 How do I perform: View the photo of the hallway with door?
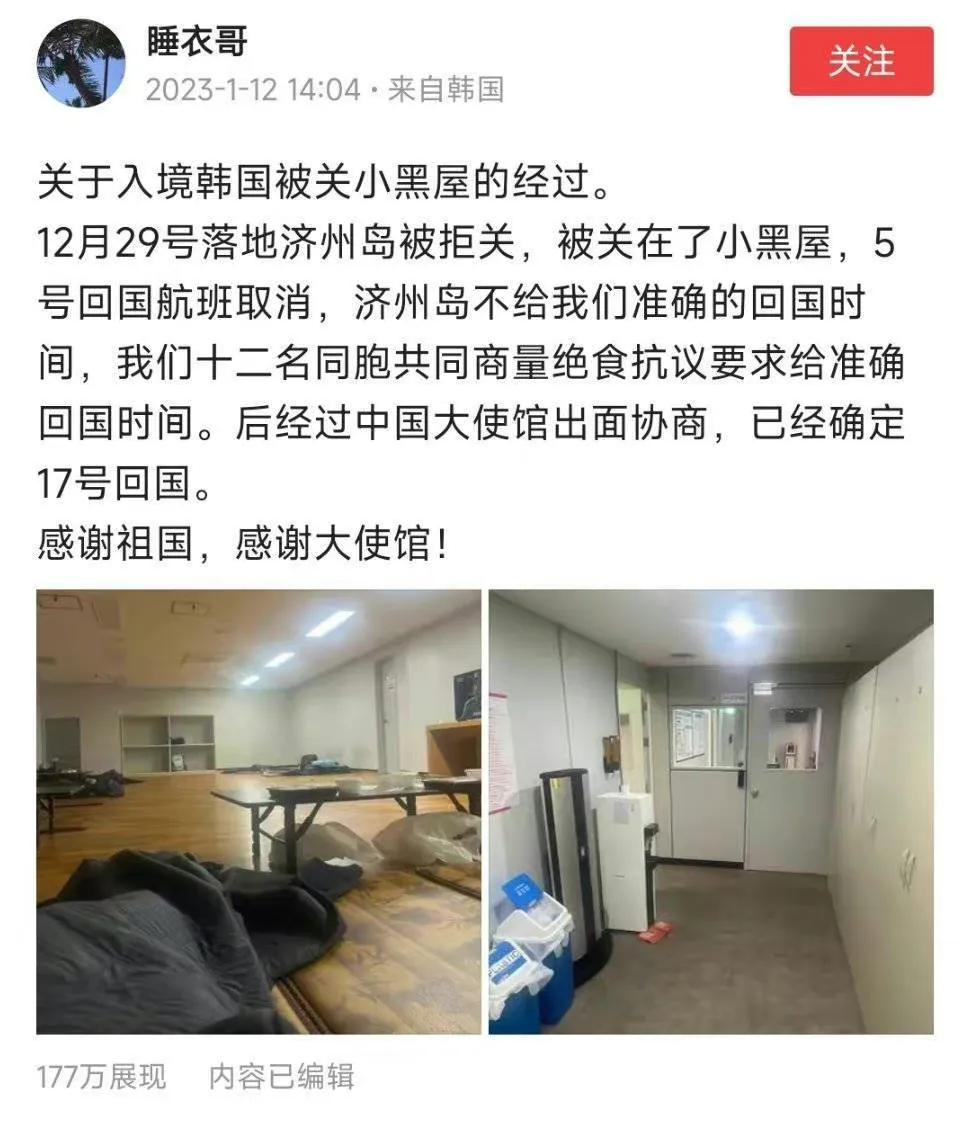710,811
